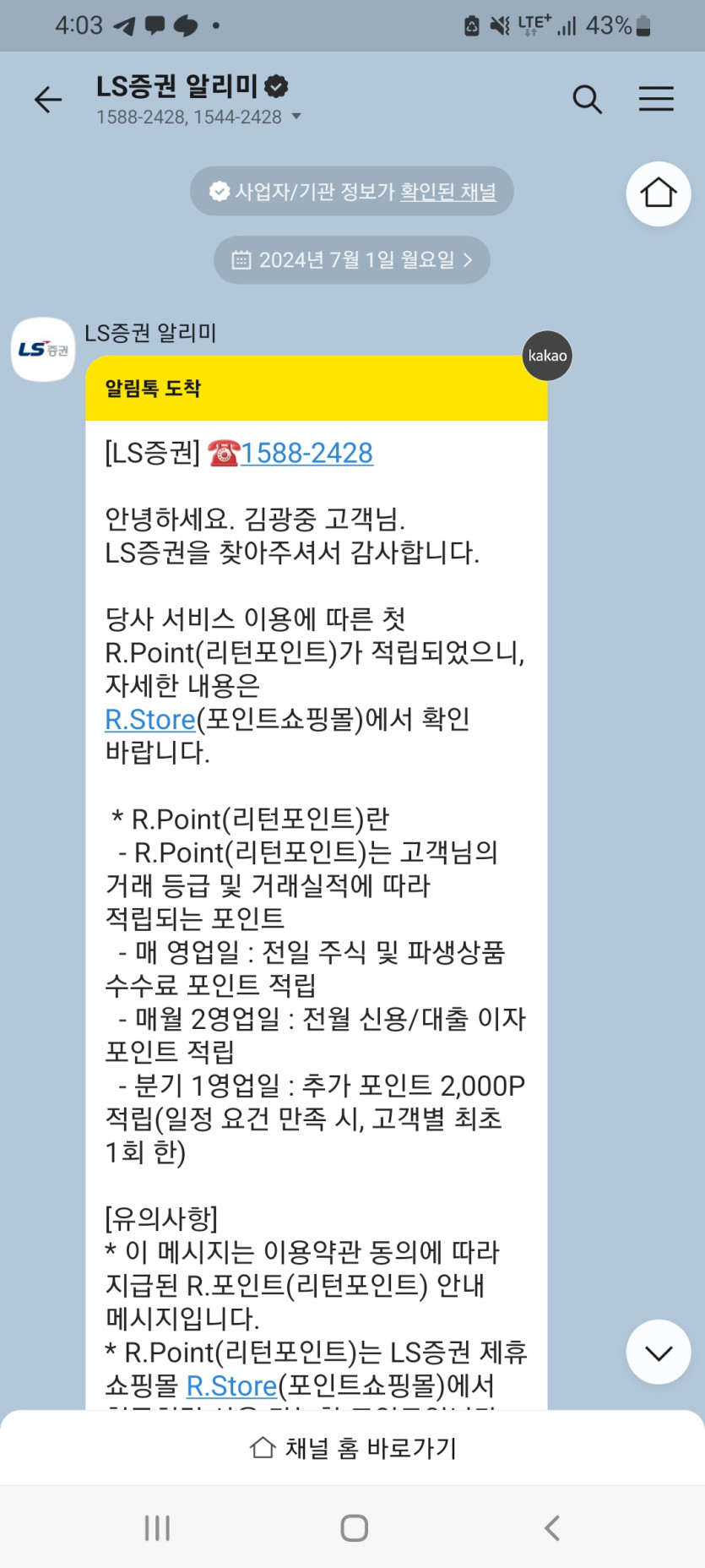Open the 2024년 7월 1일 date picker
Screen dimensions: 705x1568
coord(352,260)
